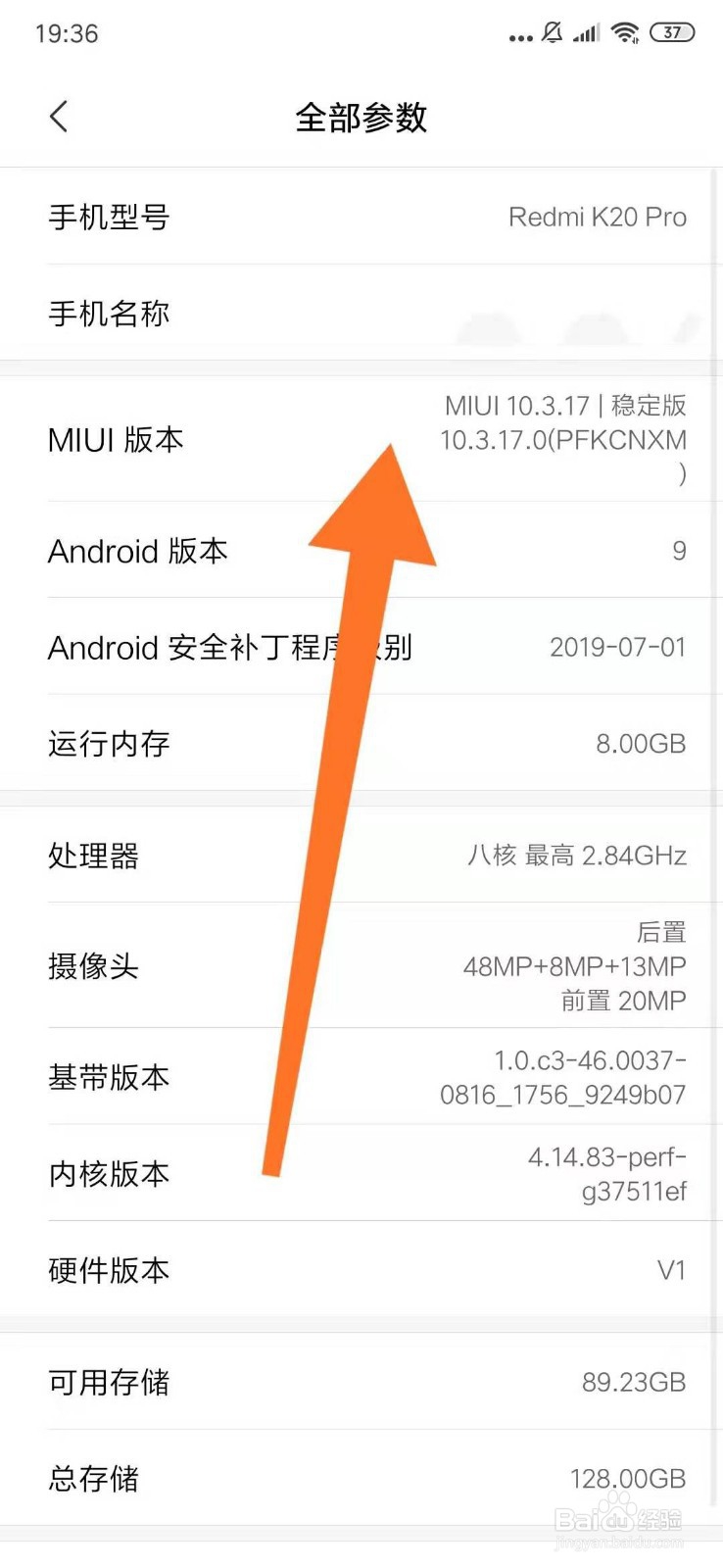Screen dimensions: 723x1568
Task: Tap the cellular signal bars icon
Action: (x=585, y=32)
